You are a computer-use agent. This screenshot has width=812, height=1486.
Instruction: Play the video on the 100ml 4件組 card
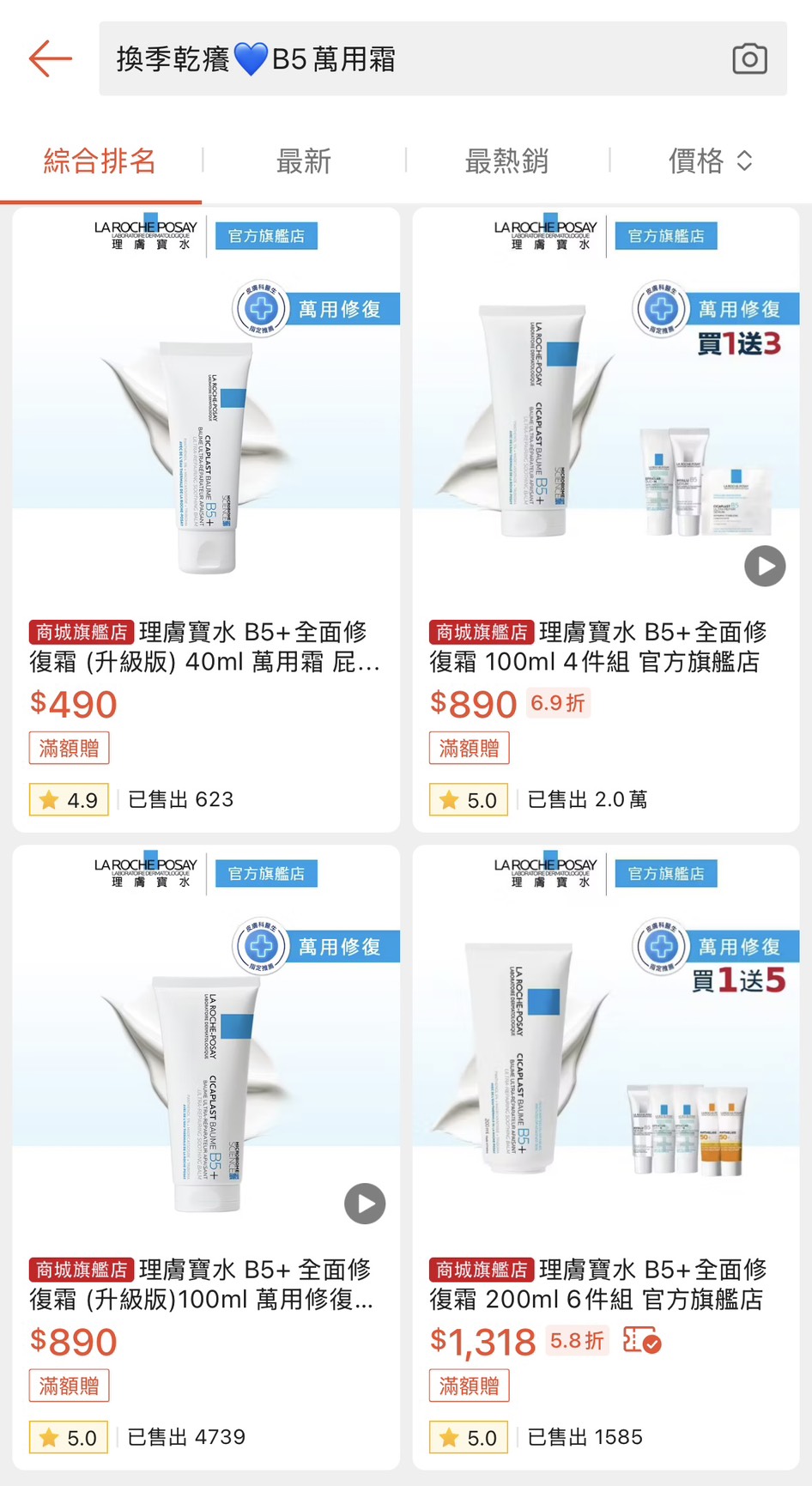(765, 567)
